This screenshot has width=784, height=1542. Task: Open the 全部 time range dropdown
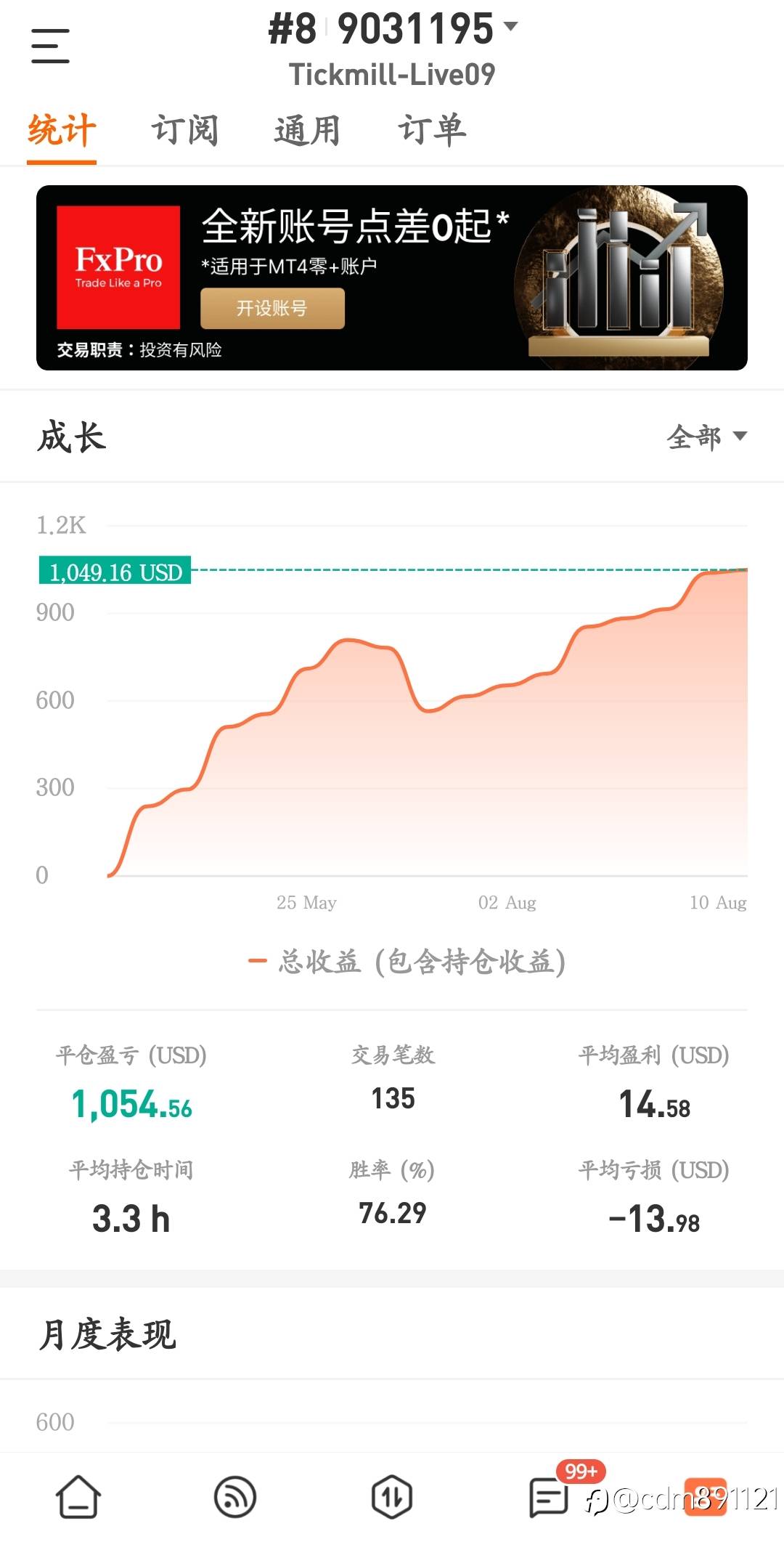pyautogui.click(x=706, y=437)
